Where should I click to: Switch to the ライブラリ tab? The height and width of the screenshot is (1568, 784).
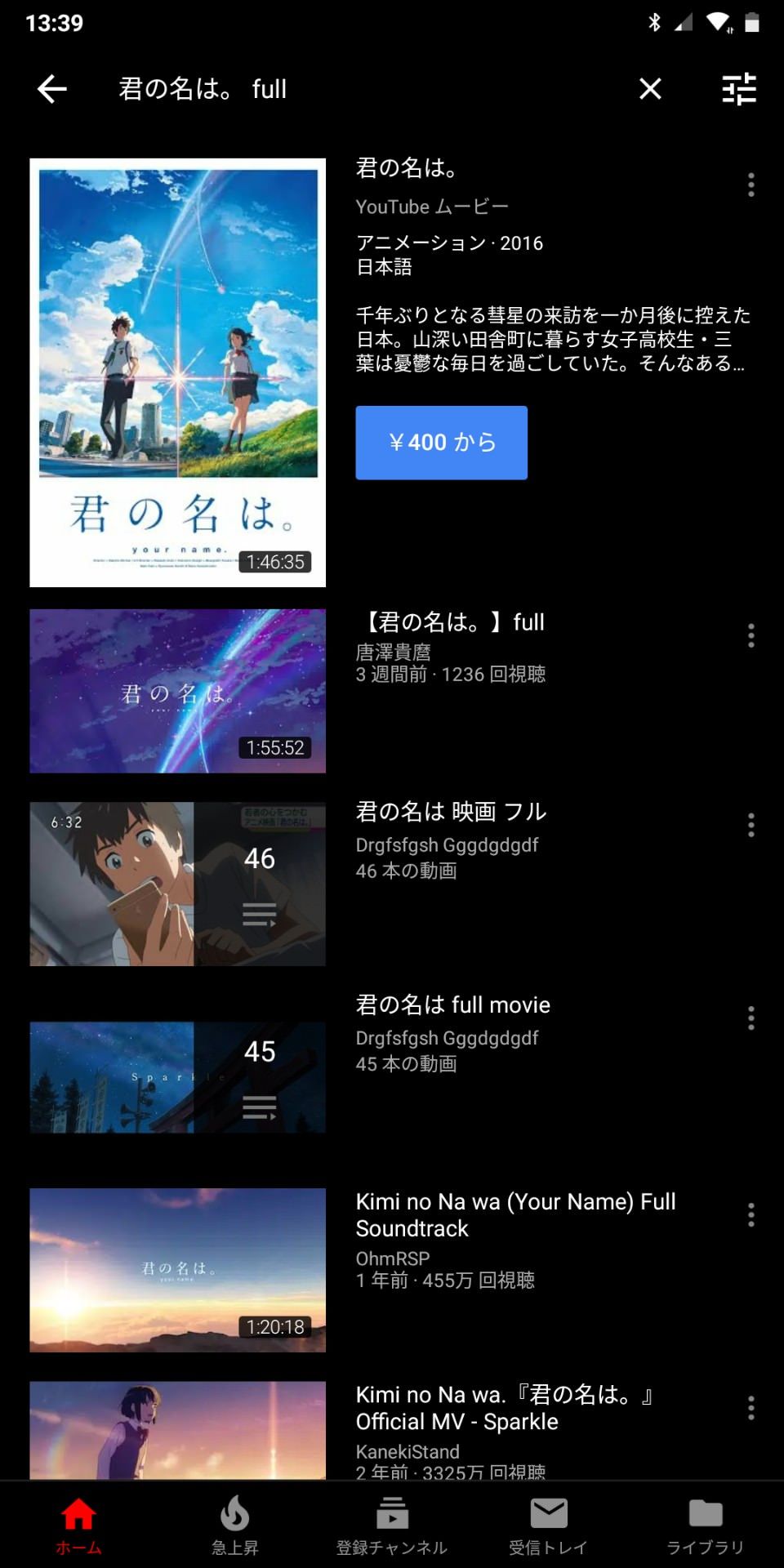tap(705, 1524)
